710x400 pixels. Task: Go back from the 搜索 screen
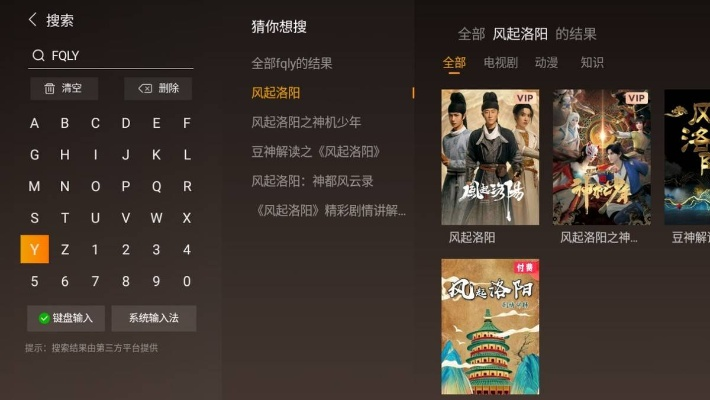coord(33,20)
